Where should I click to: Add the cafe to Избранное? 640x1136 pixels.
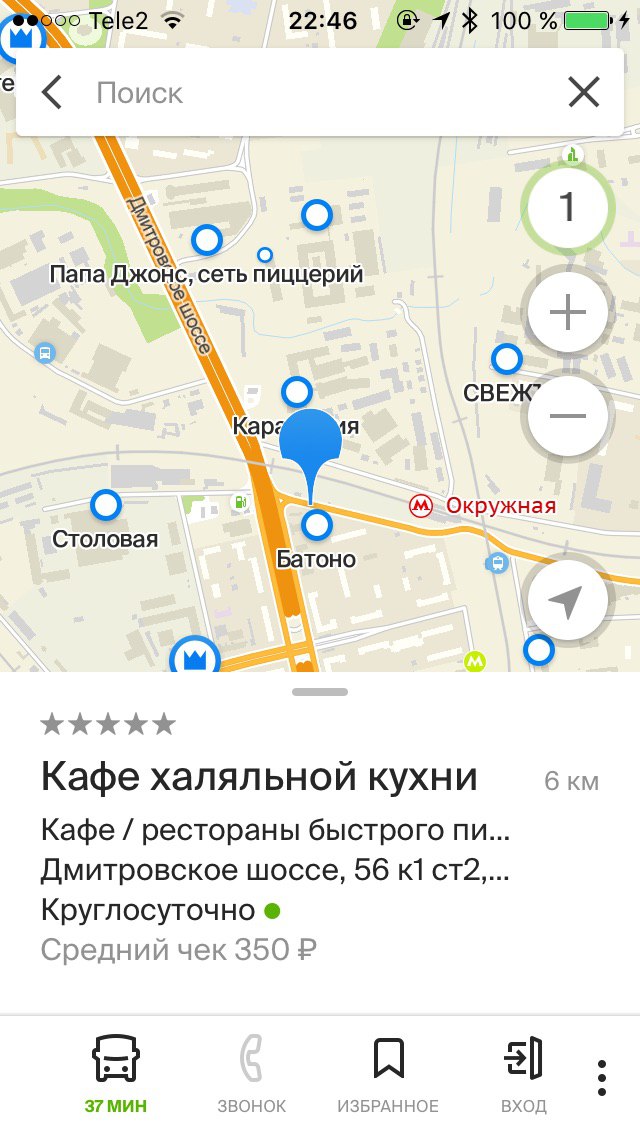click(x=388, y=1073)
